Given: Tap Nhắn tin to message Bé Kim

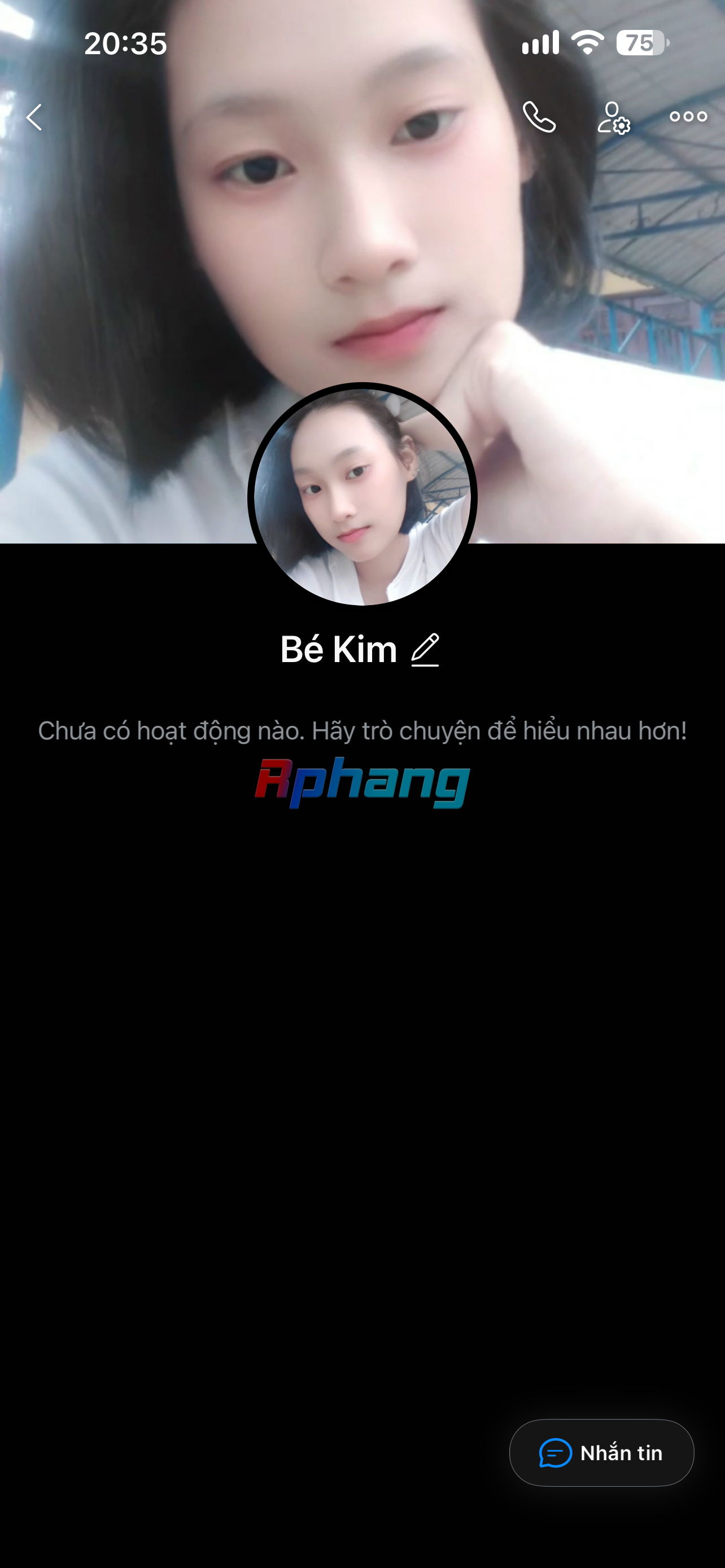Looking at the screenshot, I should click(x=601, y=1452).
